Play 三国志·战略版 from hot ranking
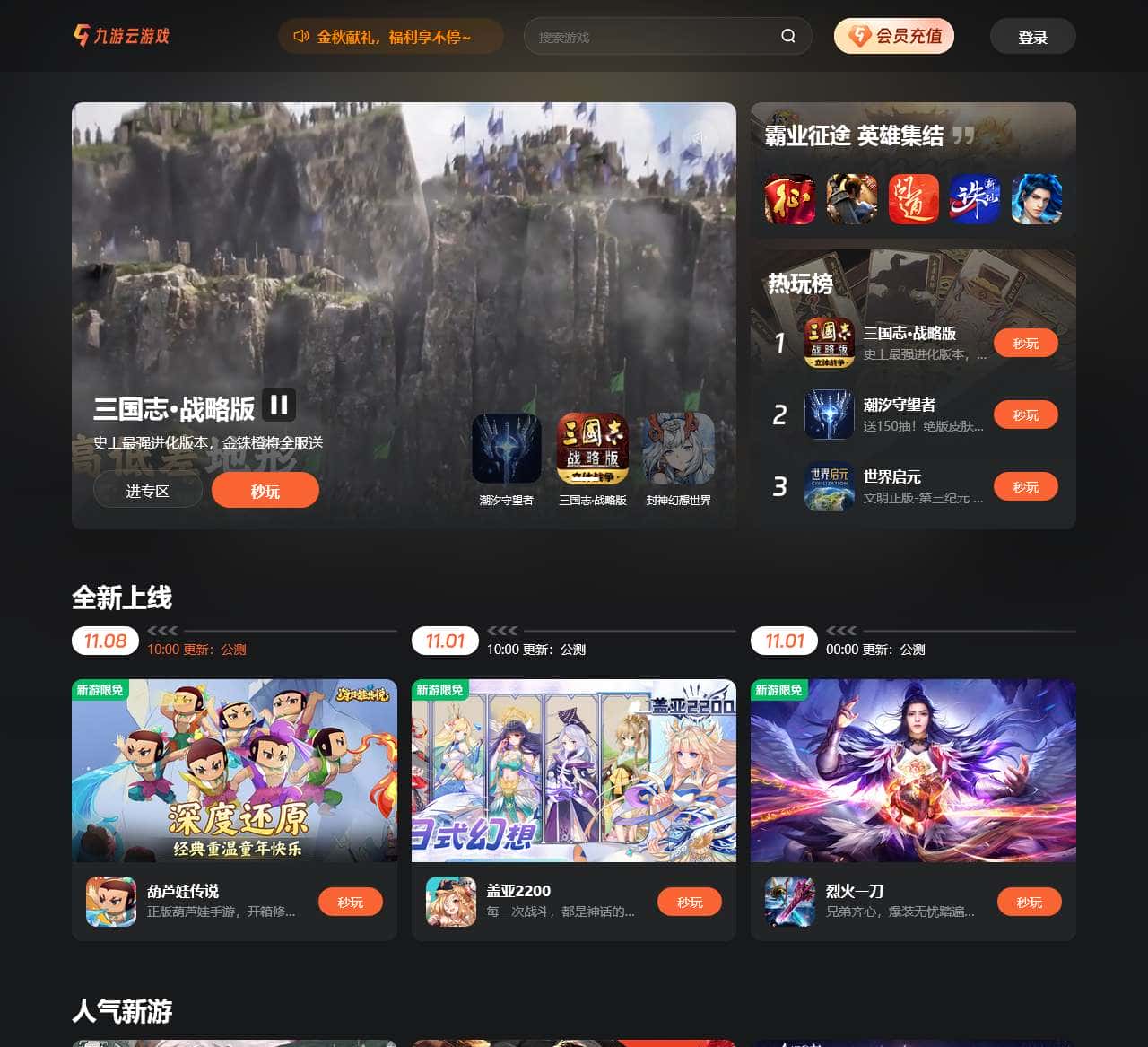This screenshot has width=1148, height=1047. (x=1025, y=344)
